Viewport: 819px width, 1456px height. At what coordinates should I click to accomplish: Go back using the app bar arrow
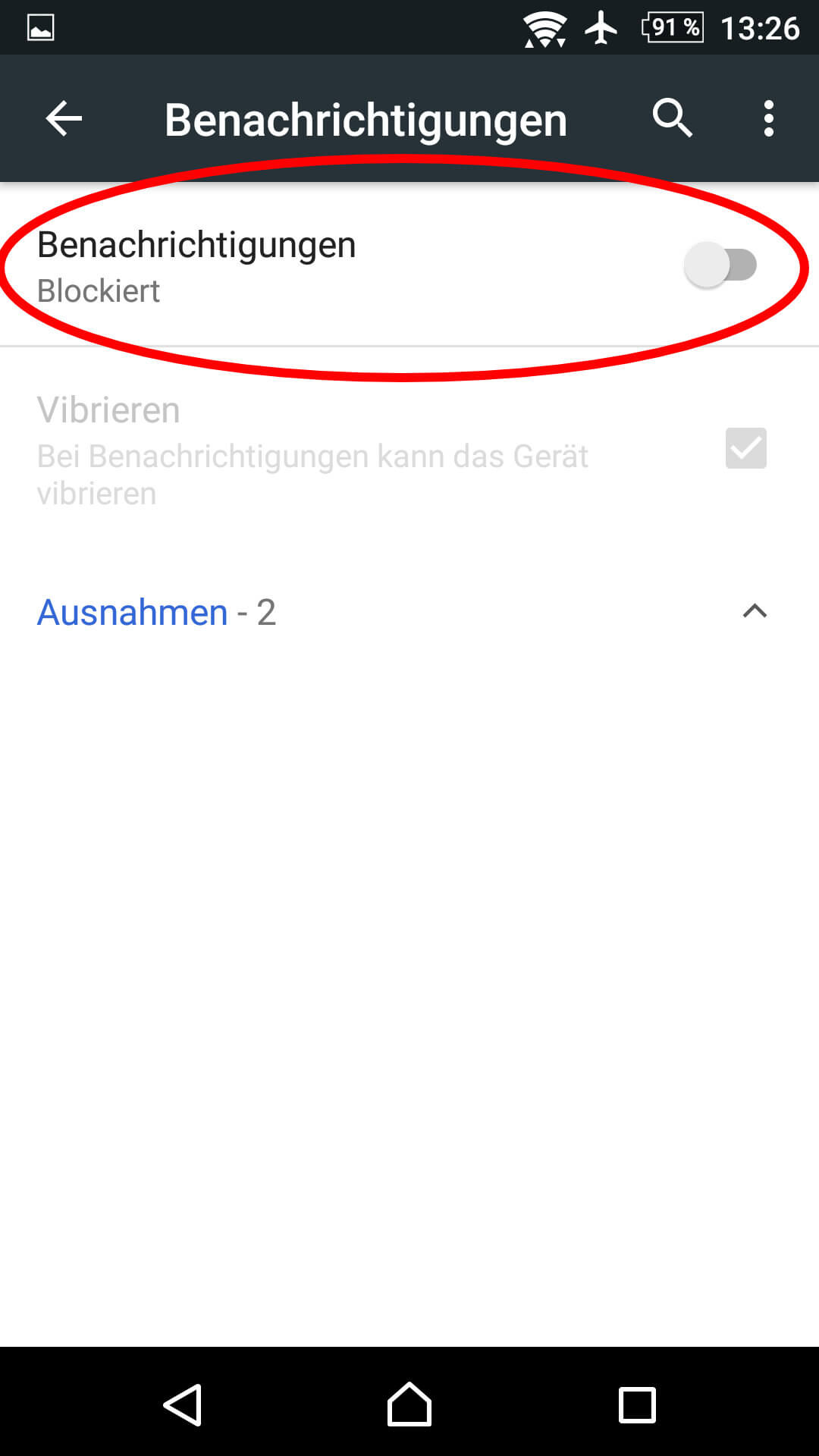[x=64, y=119]
